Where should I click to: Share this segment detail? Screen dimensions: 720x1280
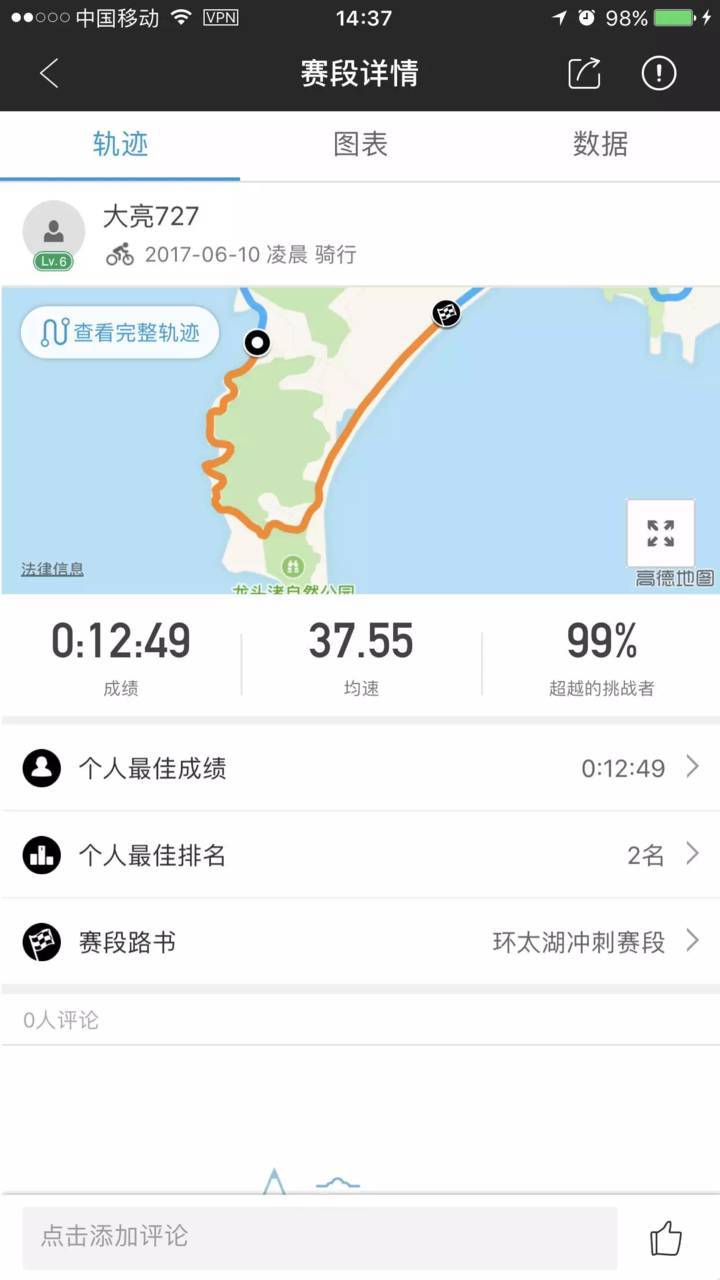pos(584,73)
